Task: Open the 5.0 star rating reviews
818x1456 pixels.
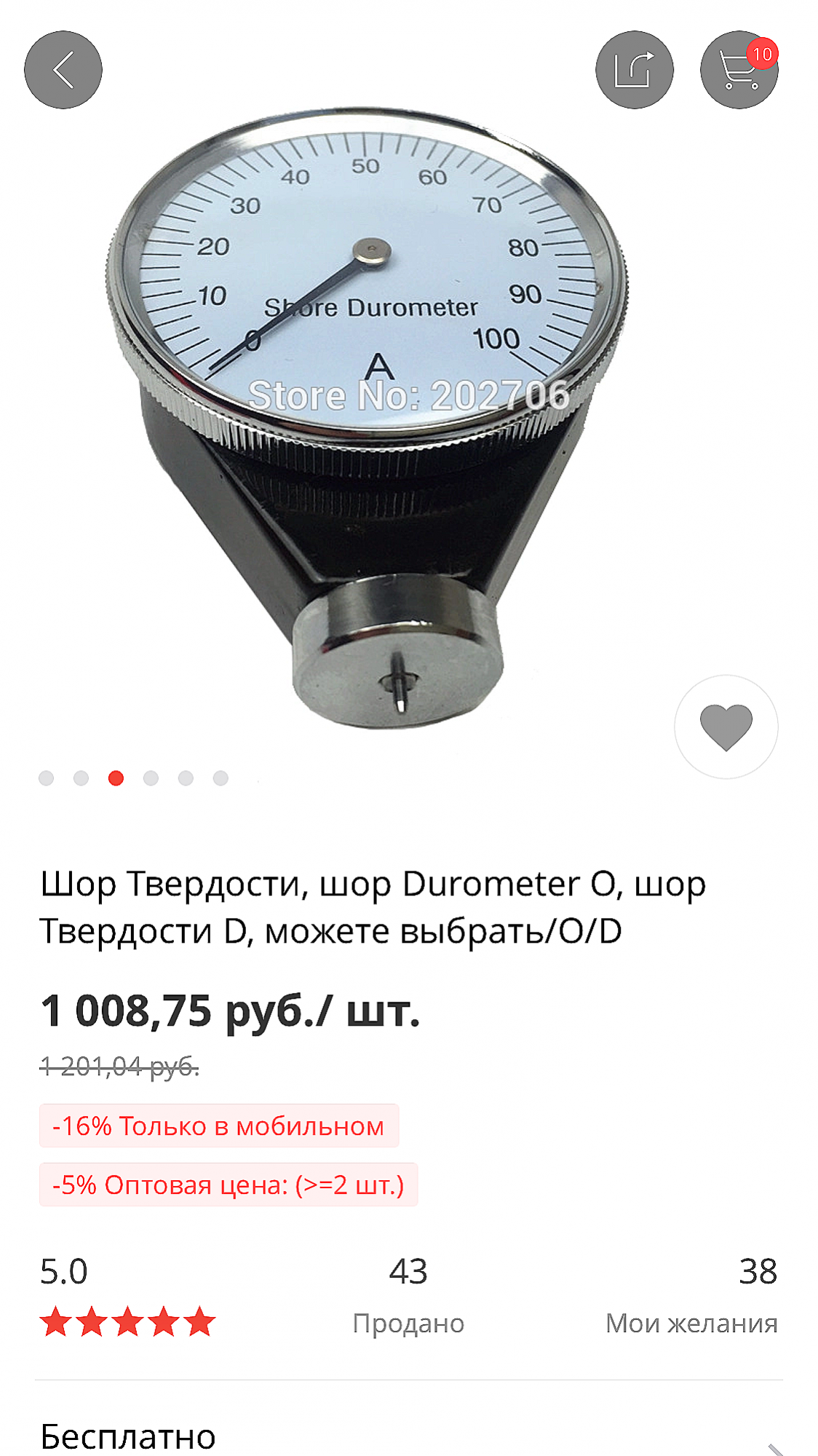Action: click(128, 1297)
